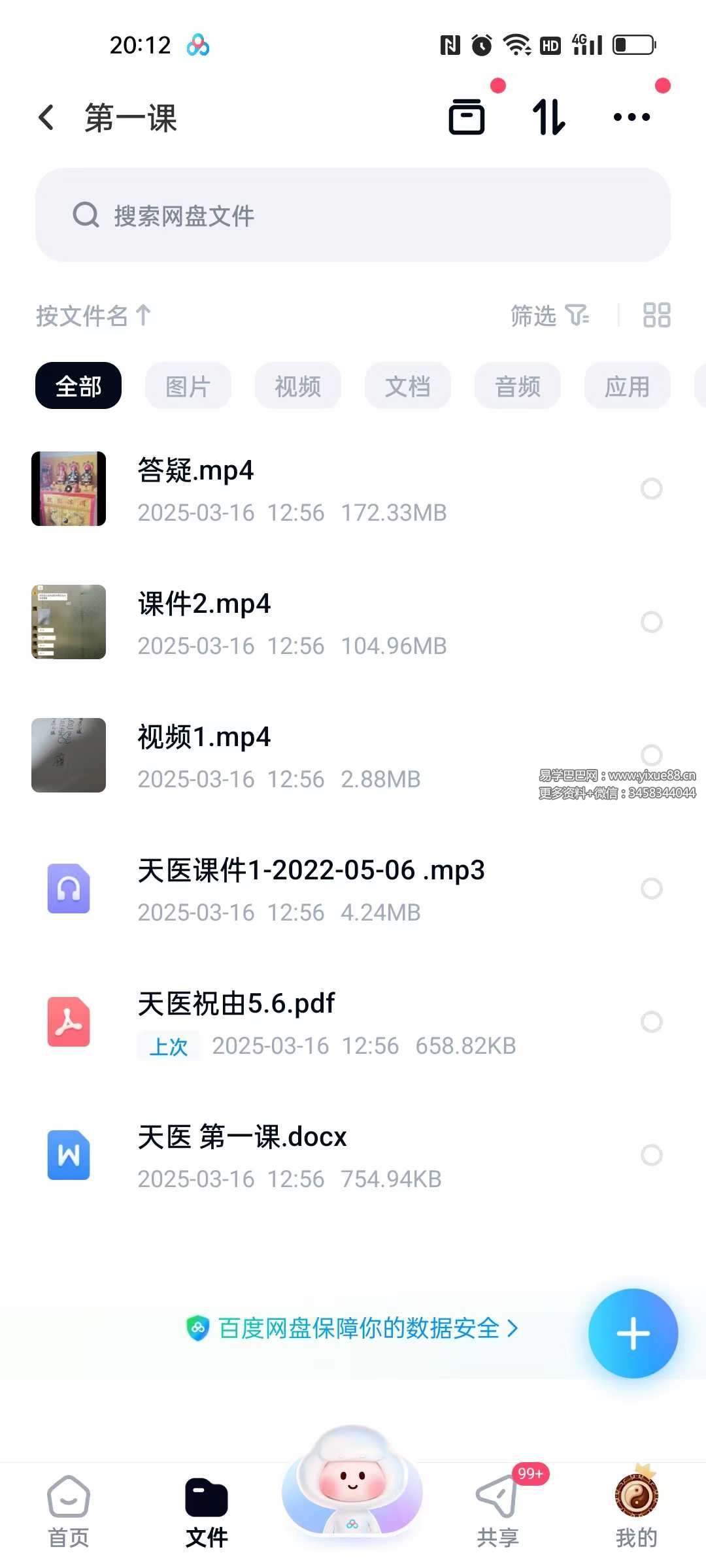
Task: Select the 文档 filter chip
Action: (x=408, y=386)
